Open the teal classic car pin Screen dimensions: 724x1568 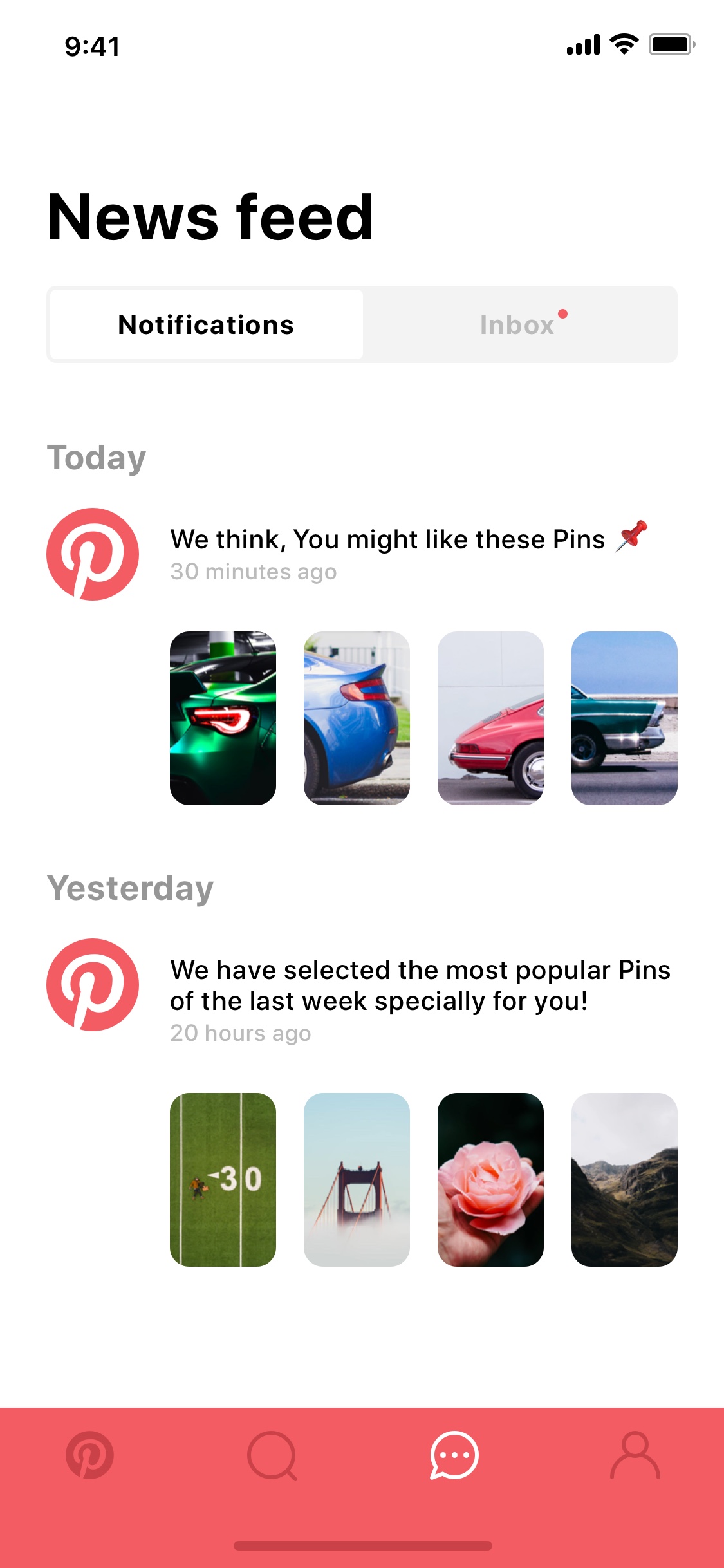click(624, 718)
